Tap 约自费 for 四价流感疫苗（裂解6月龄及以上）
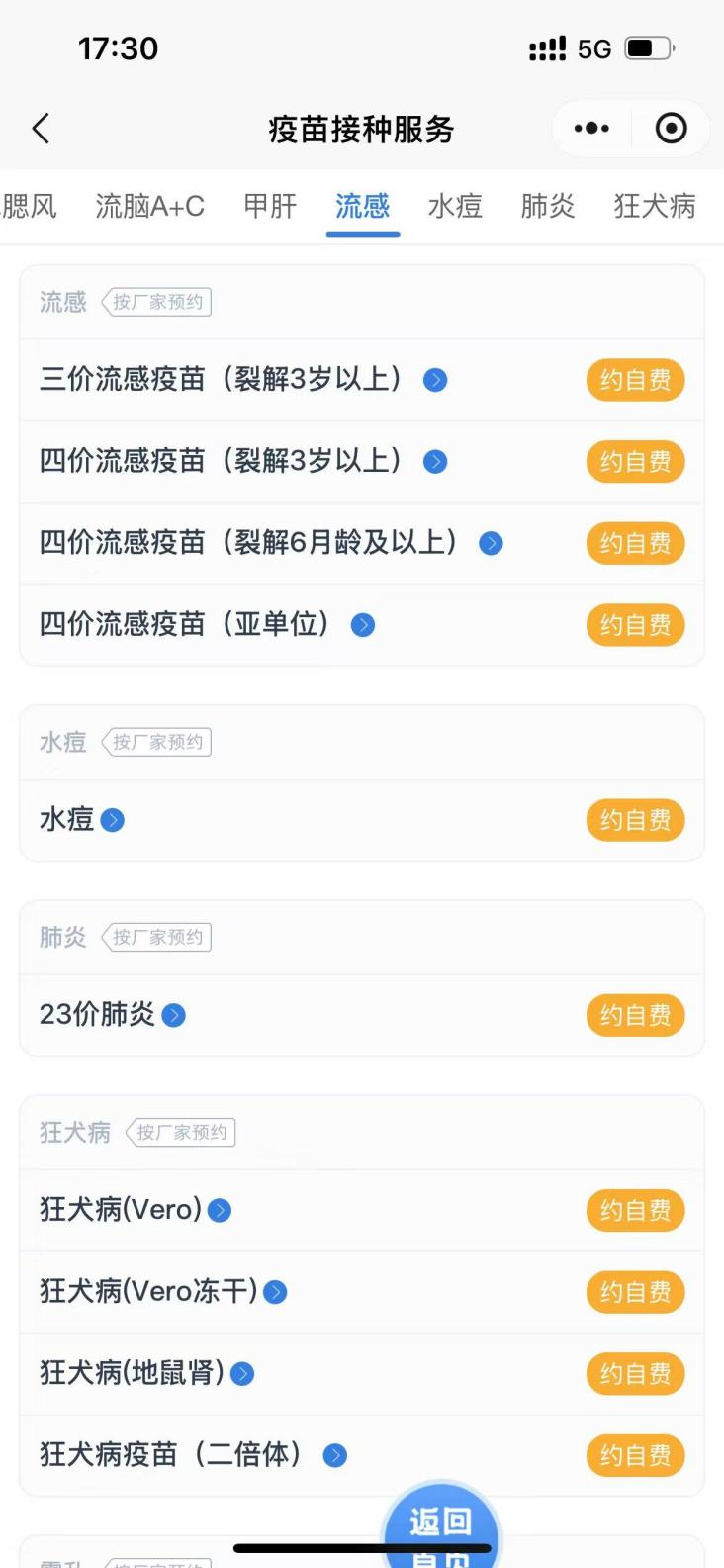The height and width of the screenshot is (1568, 724). (x=635, y=543)
